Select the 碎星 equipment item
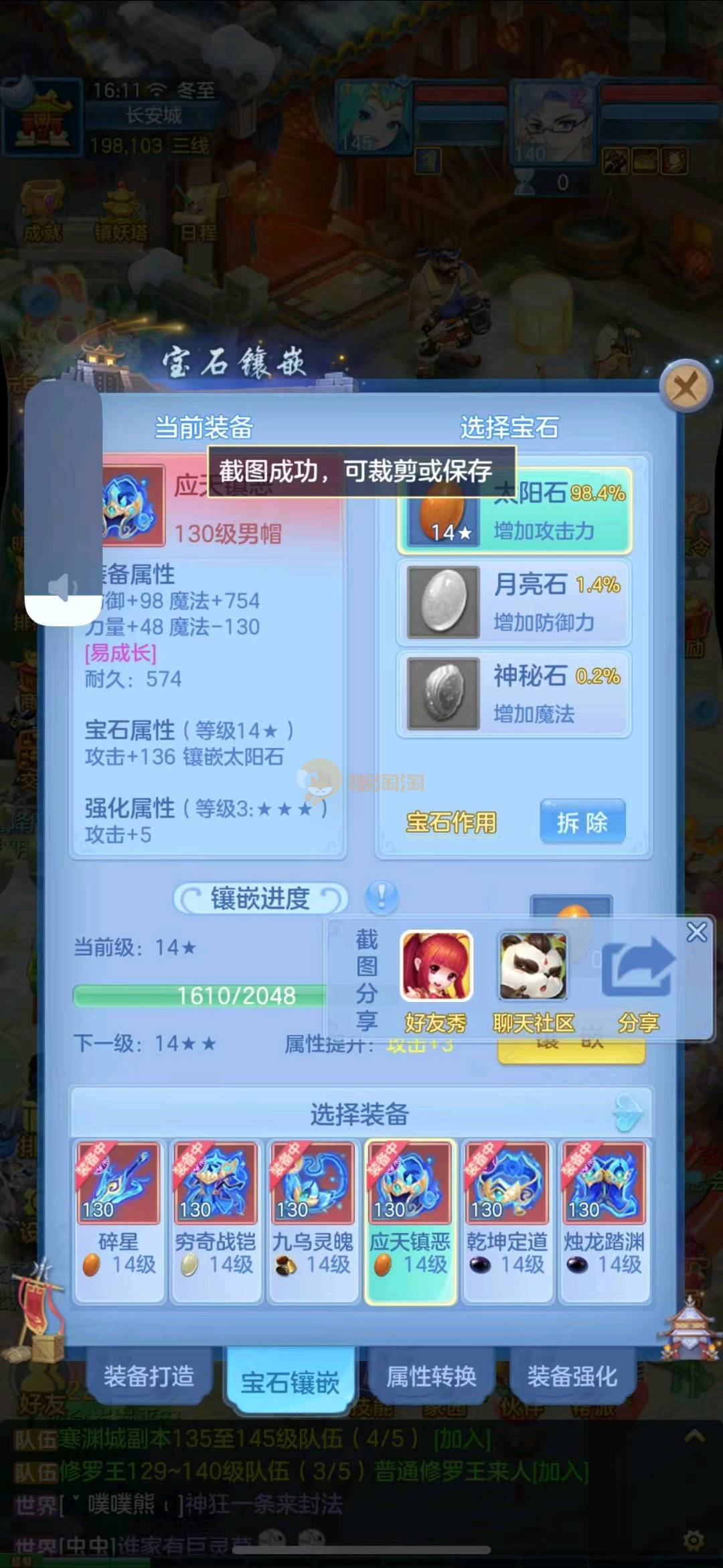The height and width of the screenshot is (1568, 723). (x=119, y=1222)
